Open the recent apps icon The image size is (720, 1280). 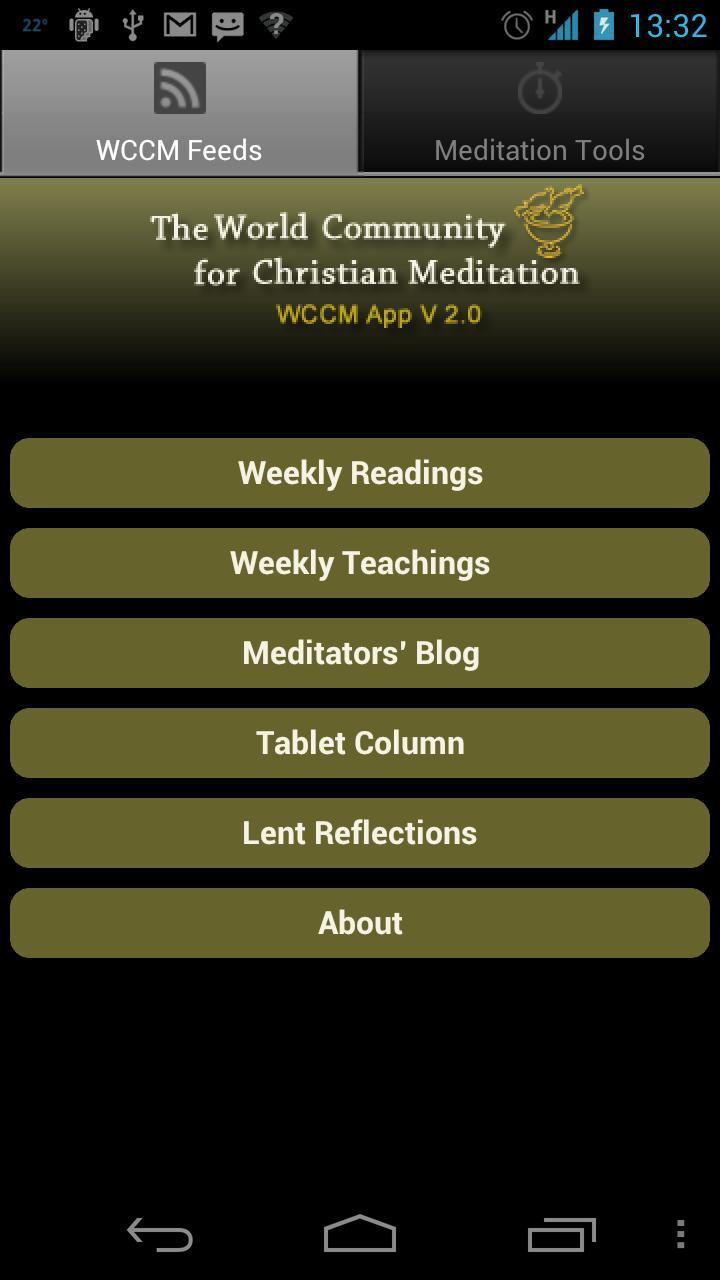[x=561, y=1234]
